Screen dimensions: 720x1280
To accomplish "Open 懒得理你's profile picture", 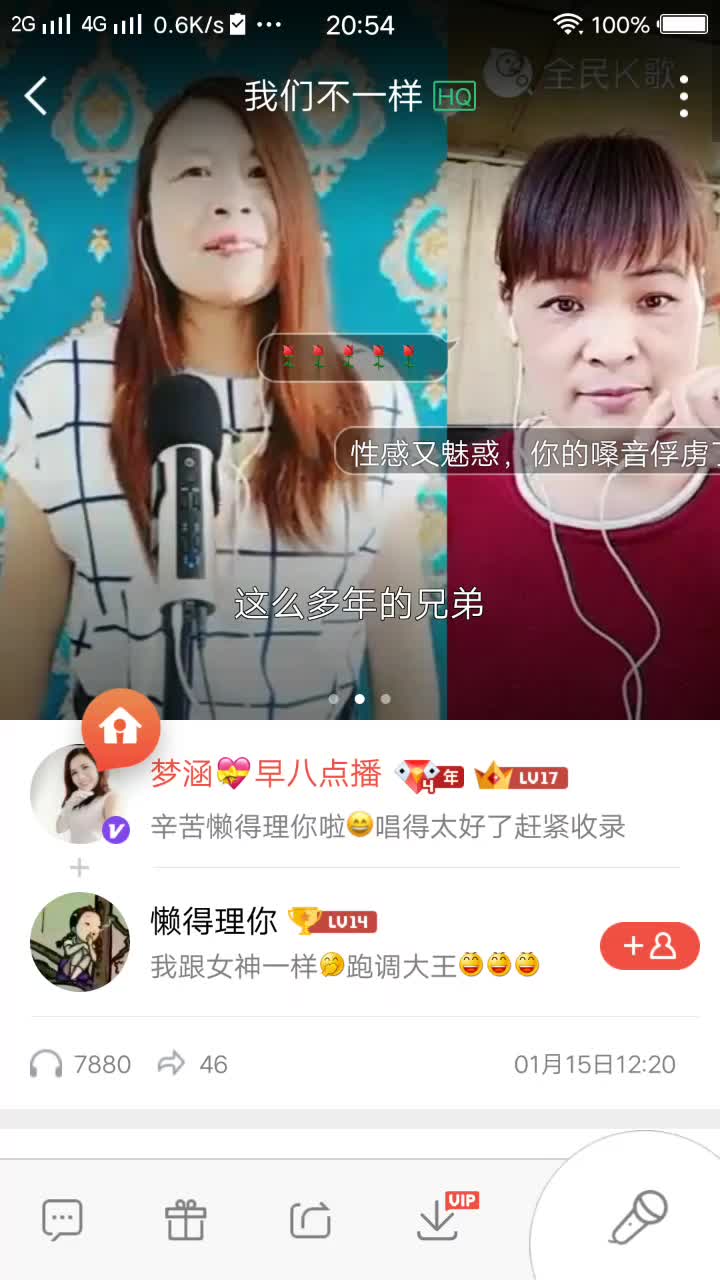I will (80, 942).
